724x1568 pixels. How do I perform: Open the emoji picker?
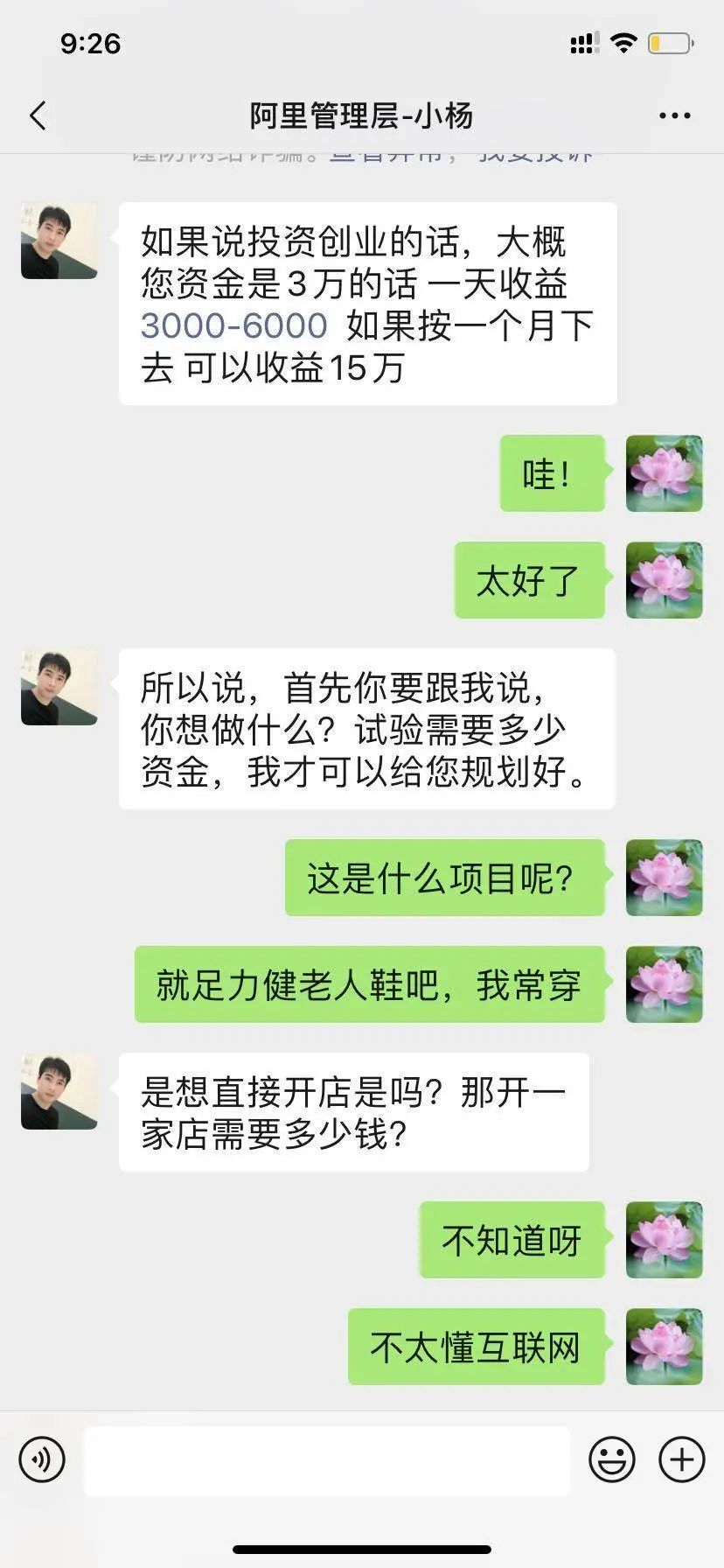[x=611, y=1459]
